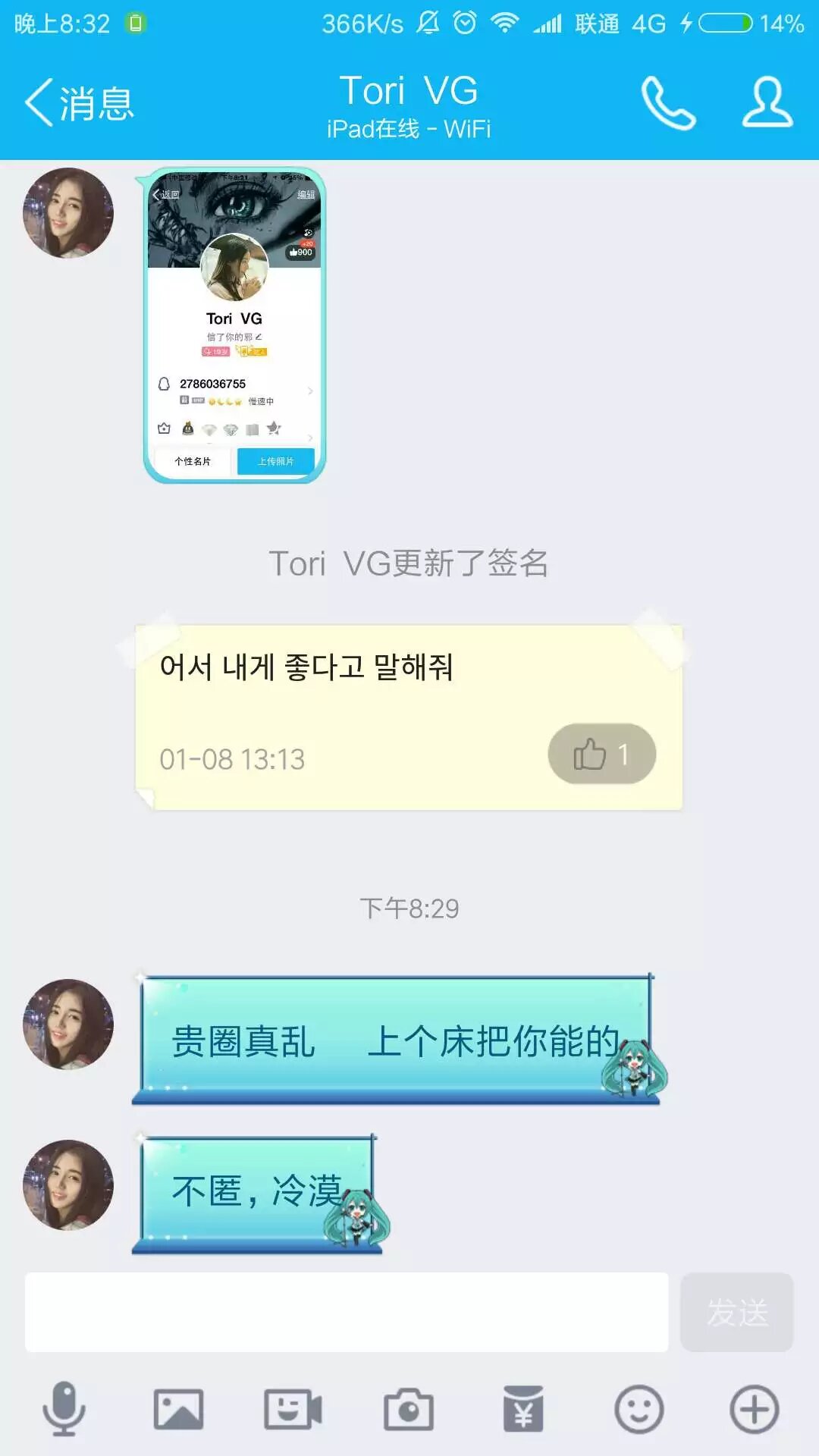
Task: Tap the avatar beside 贵圈真乱 message
Action: [68, 1024]
